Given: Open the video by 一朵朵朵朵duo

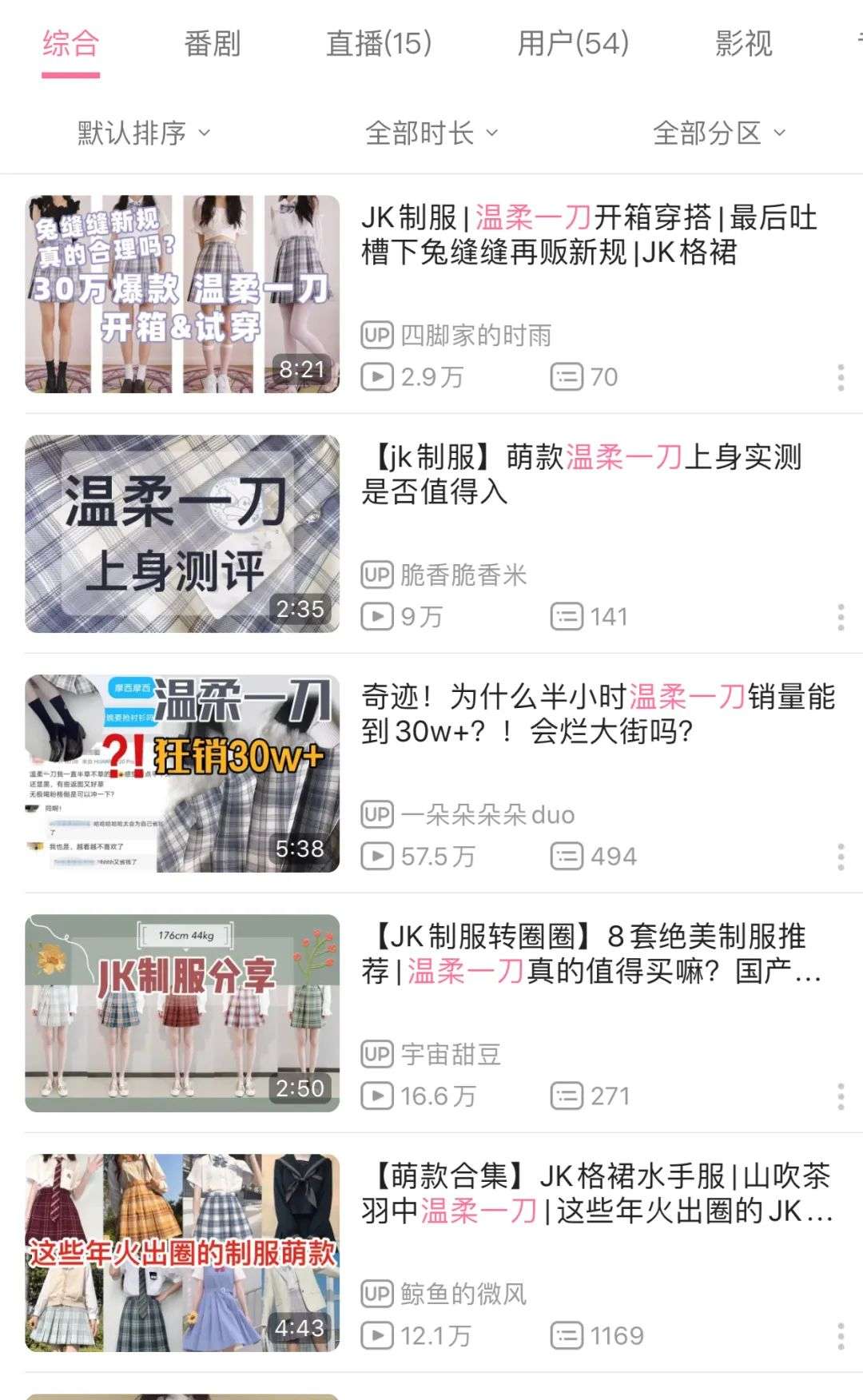Looking at the screenshot, I should (598, 714).
